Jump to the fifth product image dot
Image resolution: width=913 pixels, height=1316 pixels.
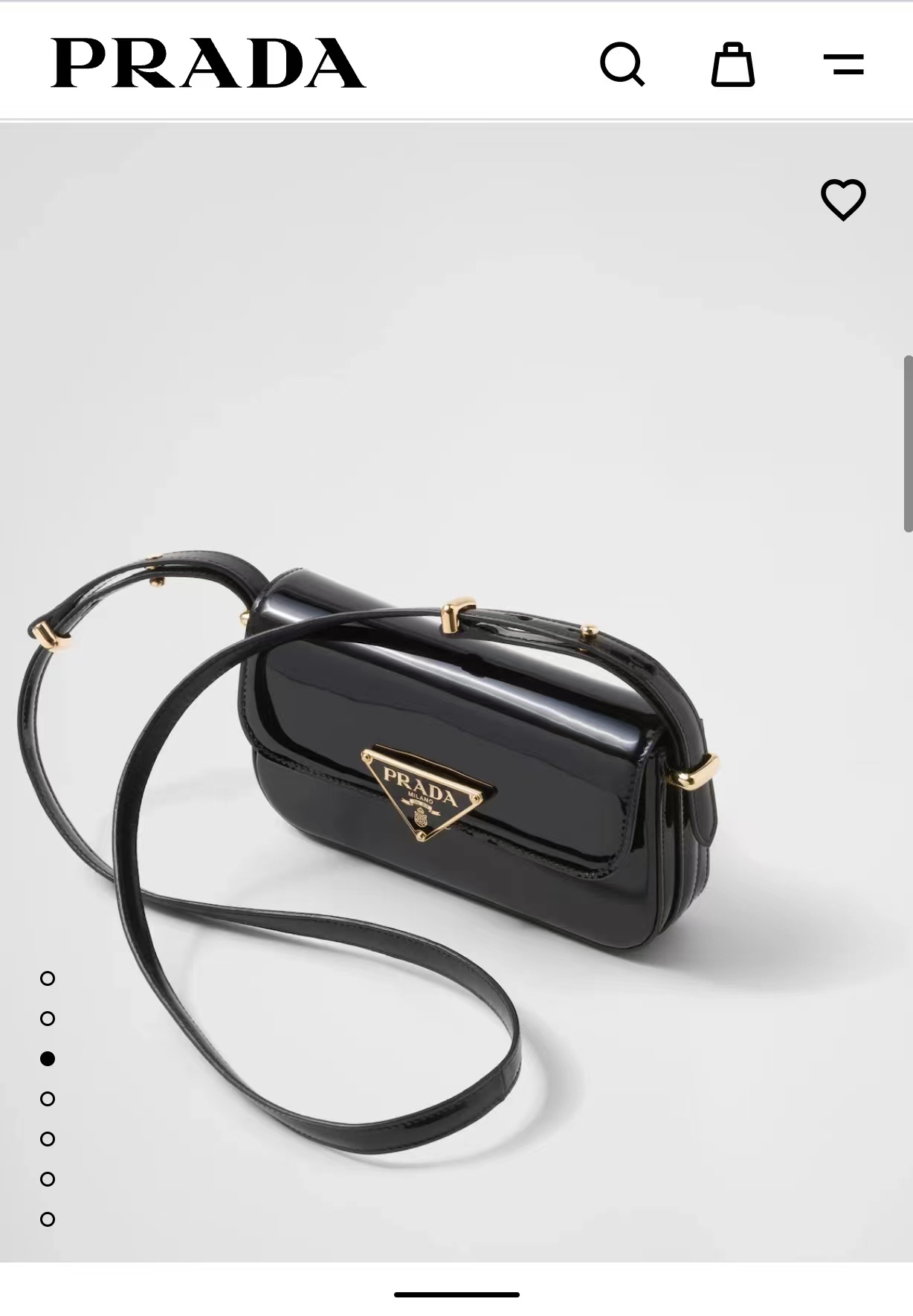[x=48, y=1139]
